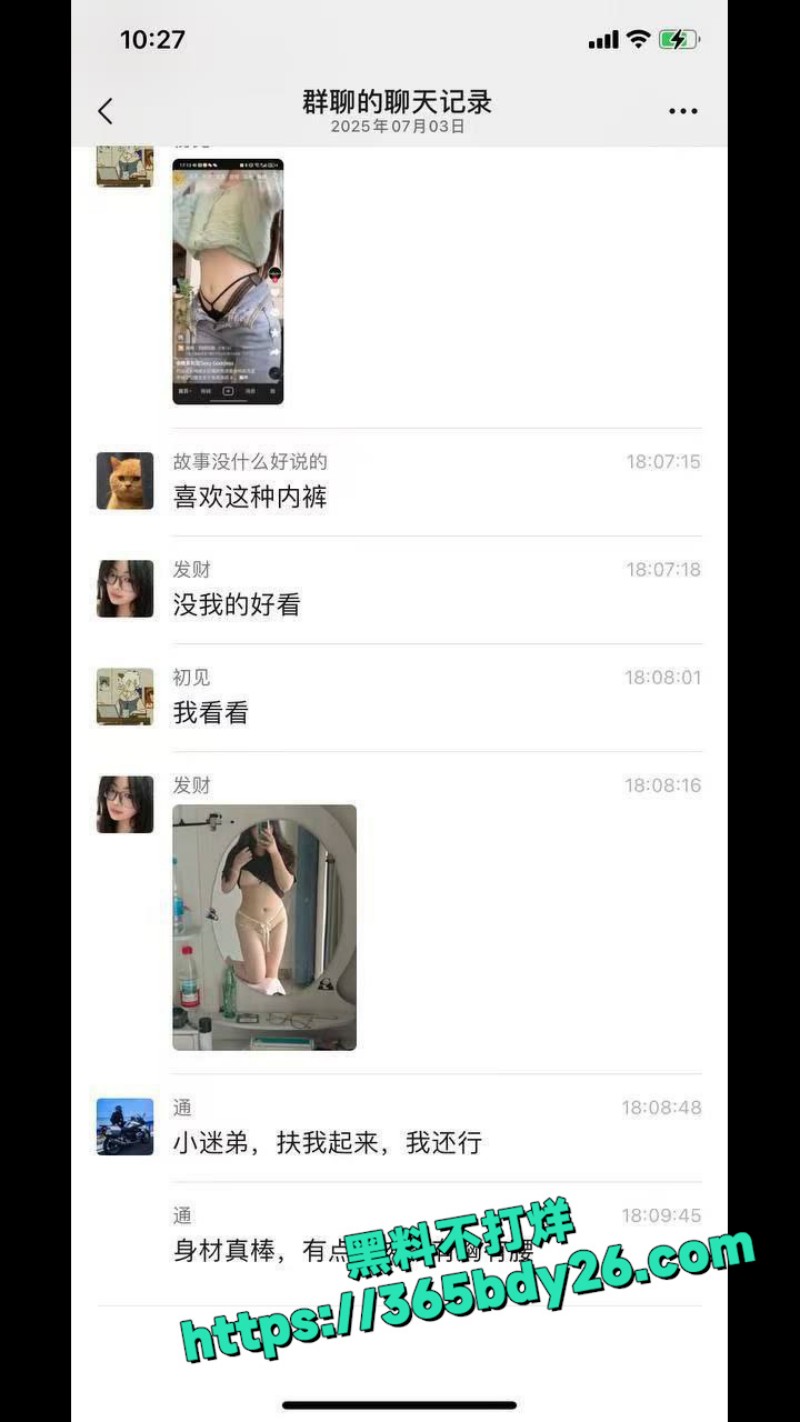Open the three-dot overflow menu
The width and height of the screenshot is (800, 1422).
pos(683,112)
